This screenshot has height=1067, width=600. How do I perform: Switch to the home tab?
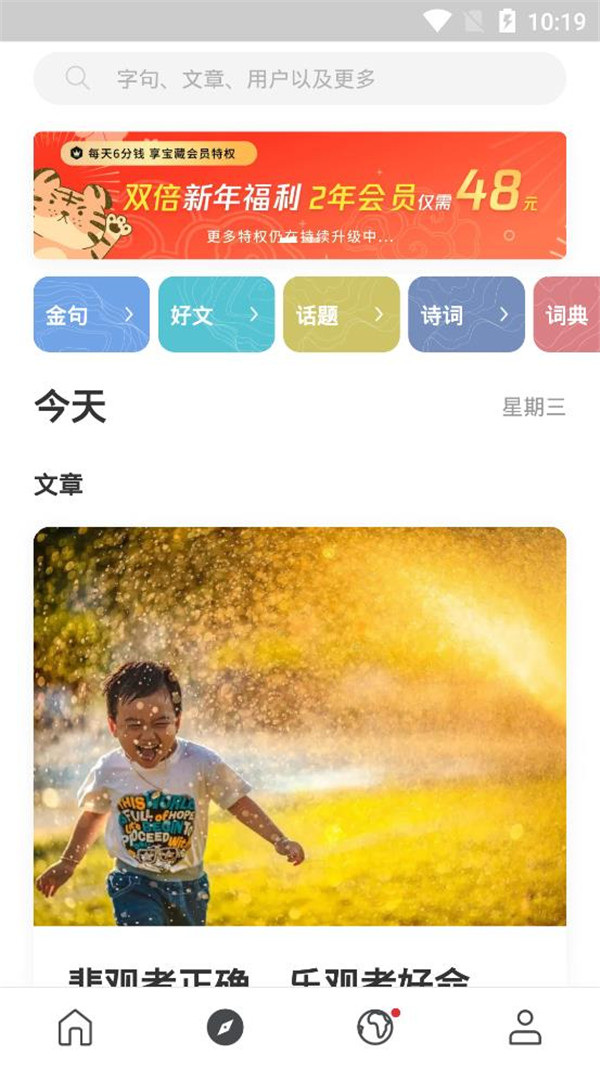[x=75, y=1027]
